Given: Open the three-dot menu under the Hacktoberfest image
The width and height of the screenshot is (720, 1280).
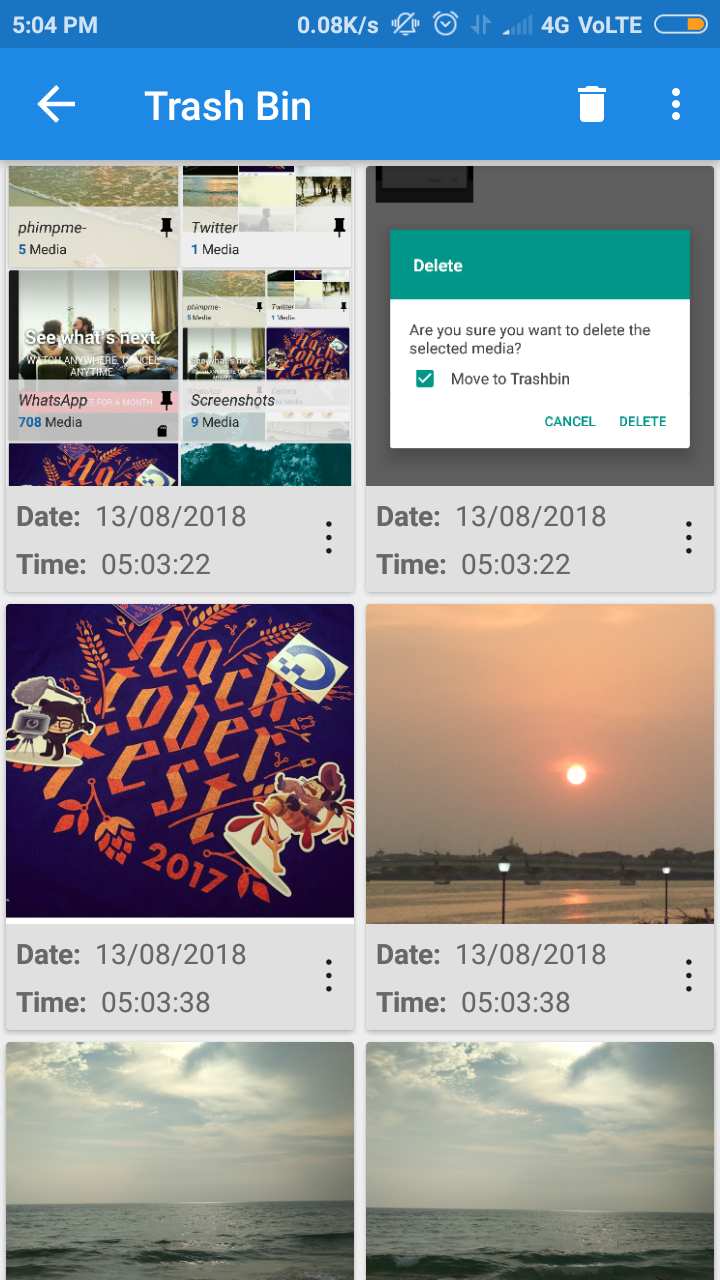Looking at the screenshot, I should 328,976.
